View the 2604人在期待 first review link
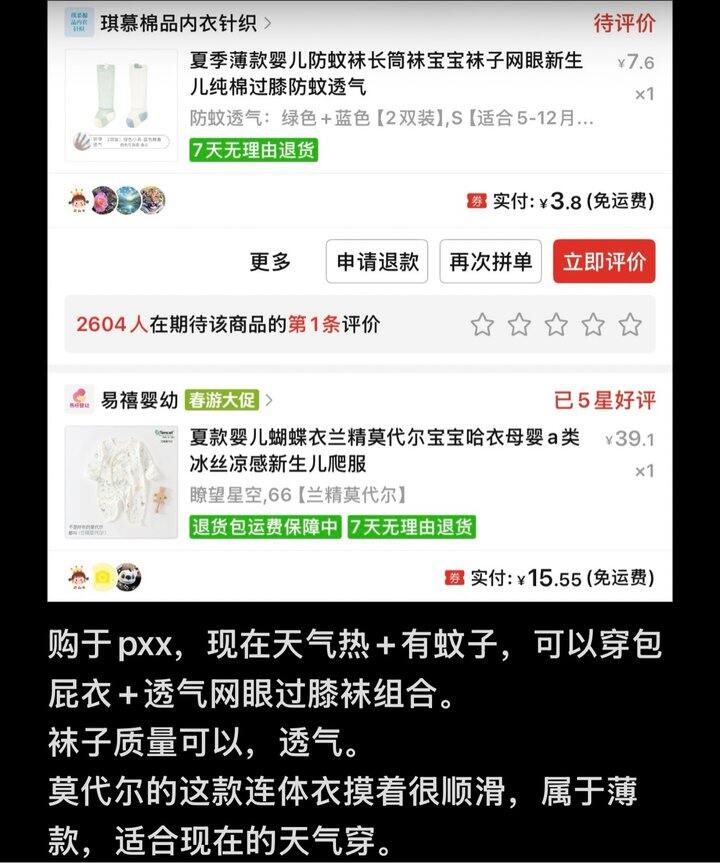 230,324
